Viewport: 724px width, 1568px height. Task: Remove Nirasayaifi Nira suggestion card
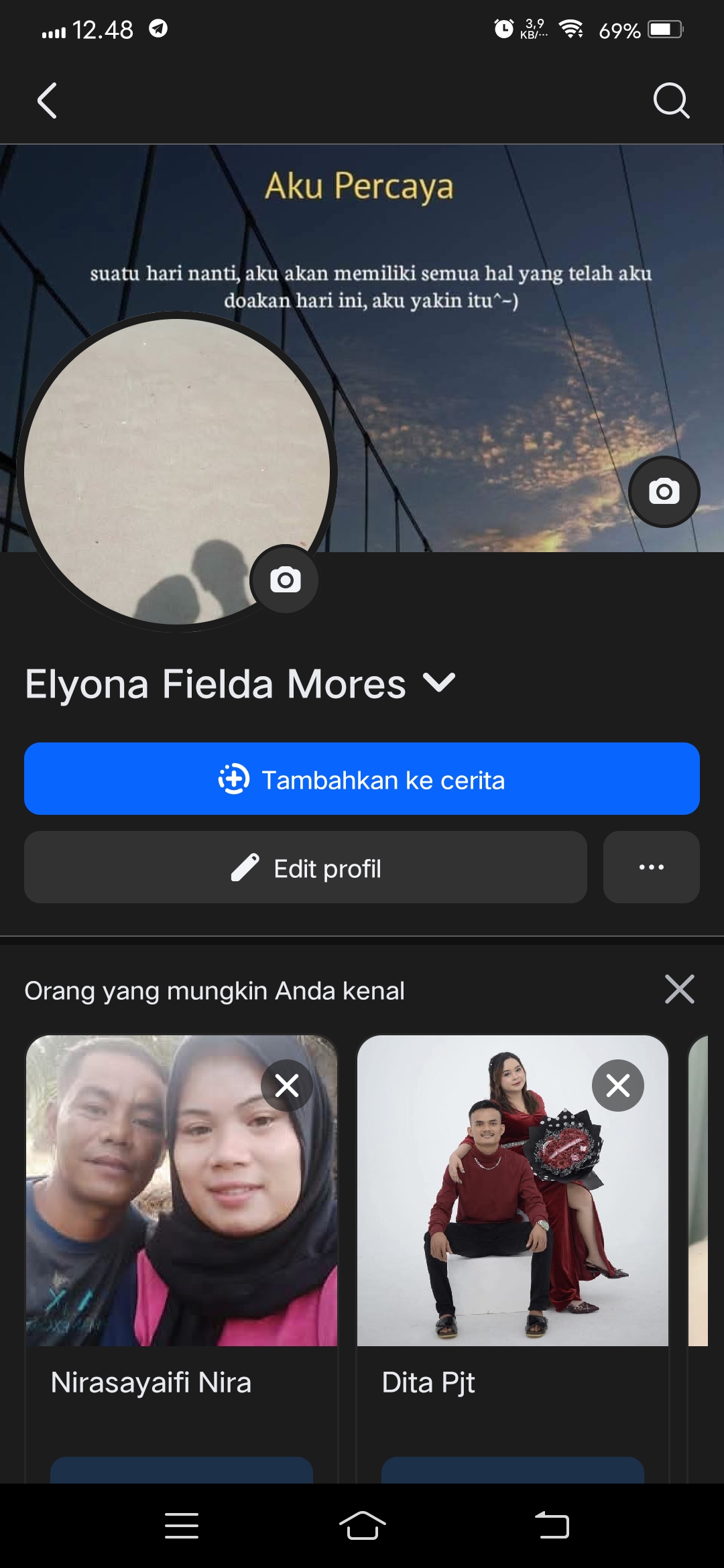(287, 1085)
